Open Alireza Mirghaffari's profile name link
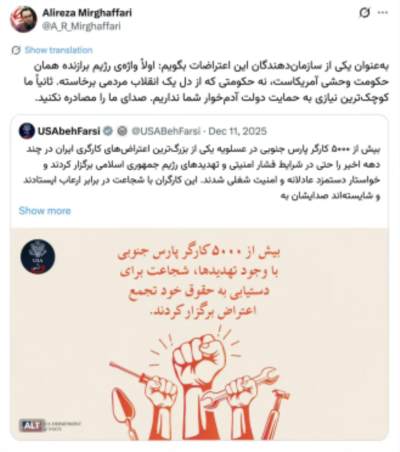This screenshot has width=400, height=452. 87,13
